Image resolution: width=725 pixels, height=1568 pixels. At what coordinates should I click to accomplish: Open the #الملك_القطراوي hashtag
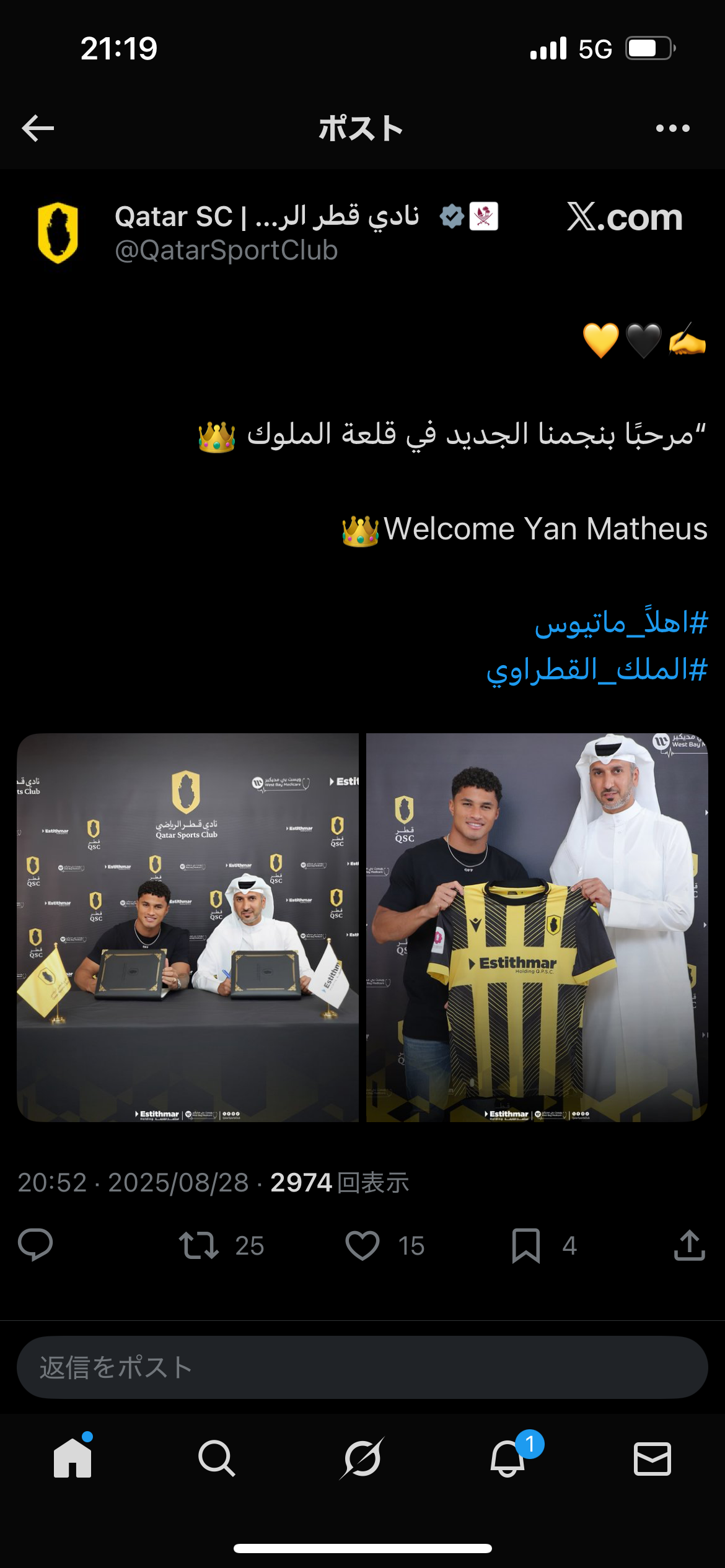597,670
